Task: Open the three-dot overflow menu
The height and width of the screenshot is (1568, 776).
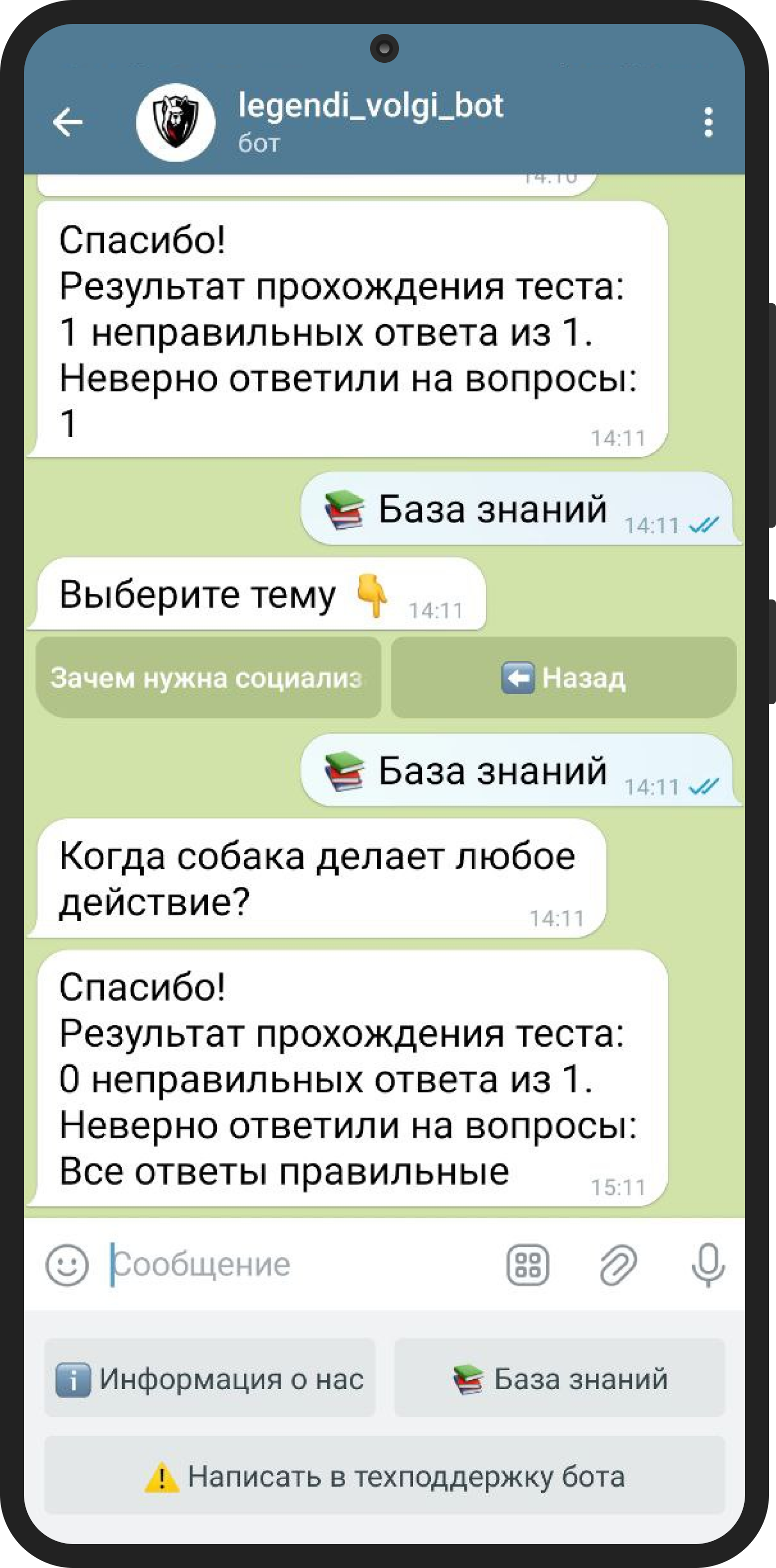Action: pos(708,122)
